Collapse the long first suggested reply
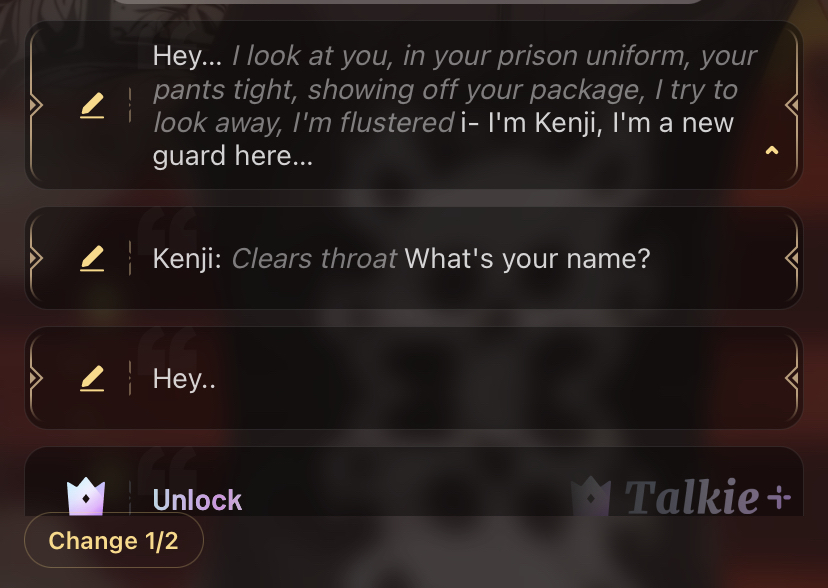The height and width of the screenshot is (588, 828). click(x=771, y=151)
